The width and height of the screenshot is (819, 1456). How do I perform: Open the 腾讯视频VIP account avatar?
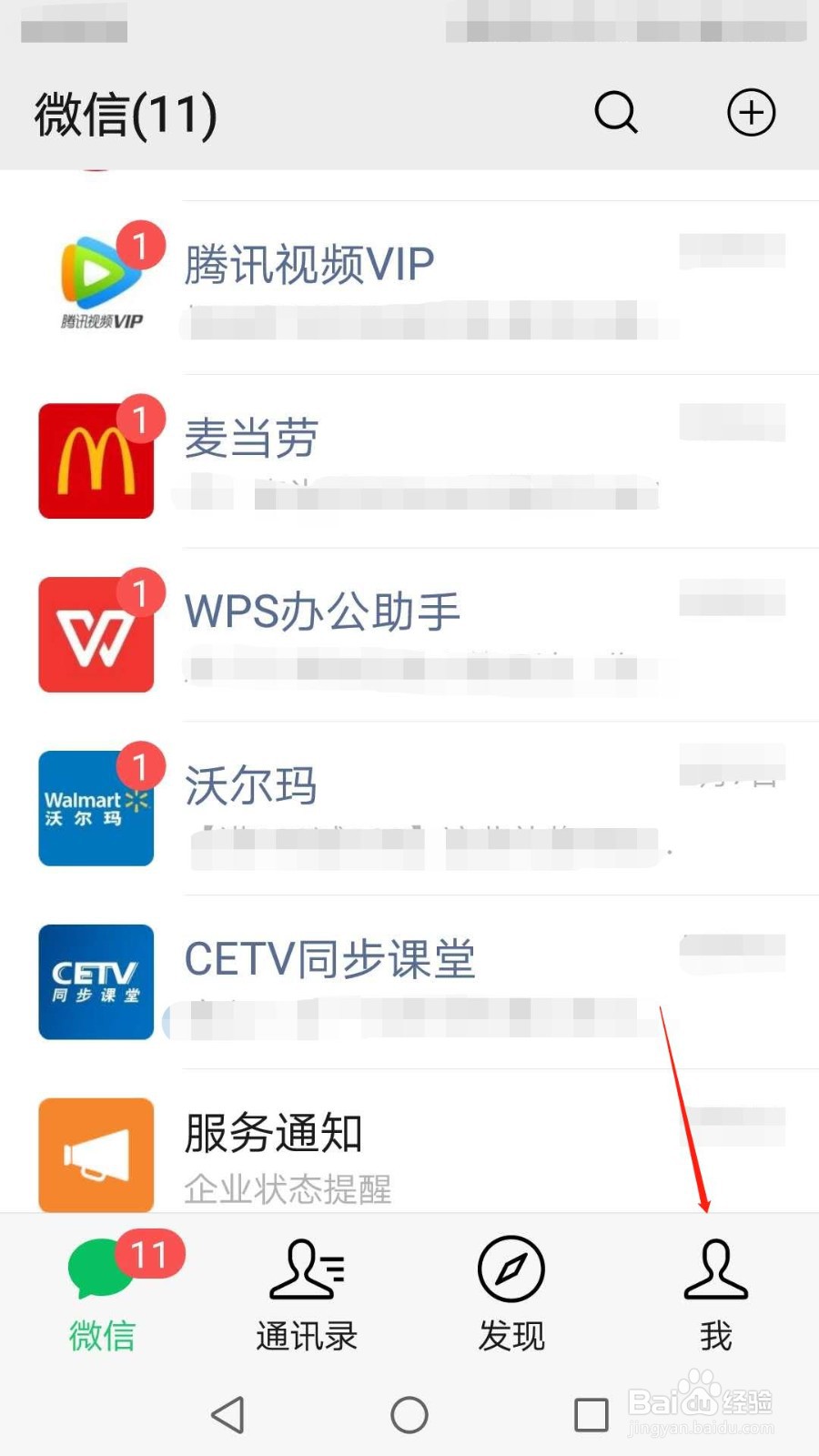point(96,278)
